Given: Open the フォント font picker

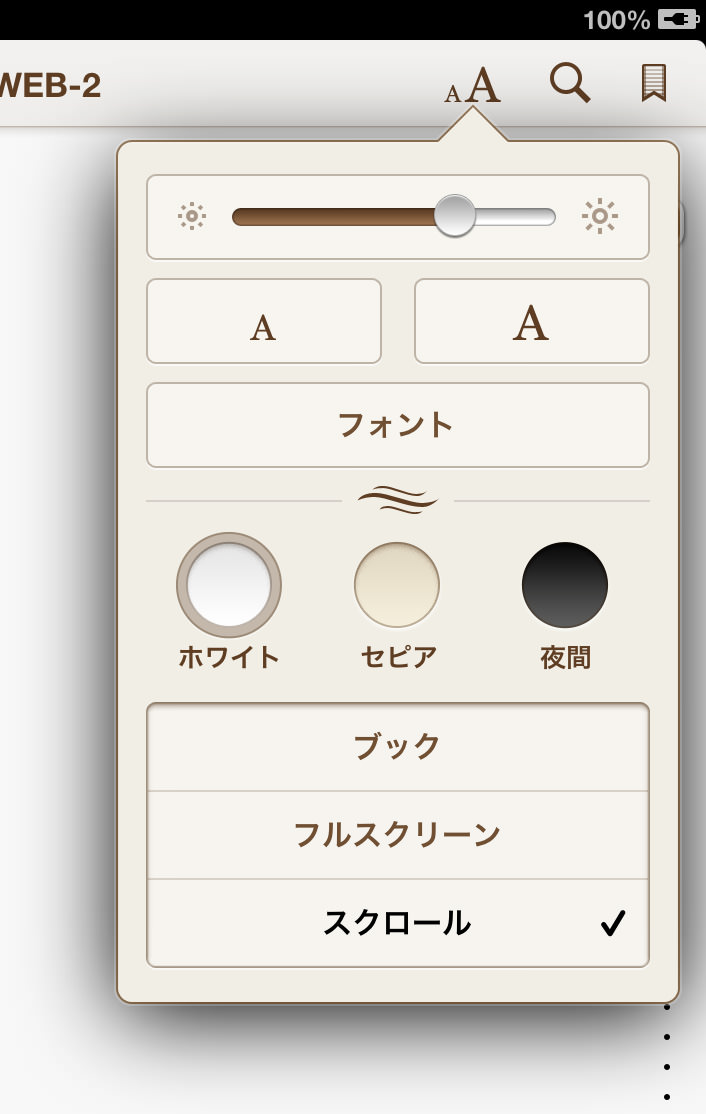Looking at the screenshot, I should (x=397, y=425).
